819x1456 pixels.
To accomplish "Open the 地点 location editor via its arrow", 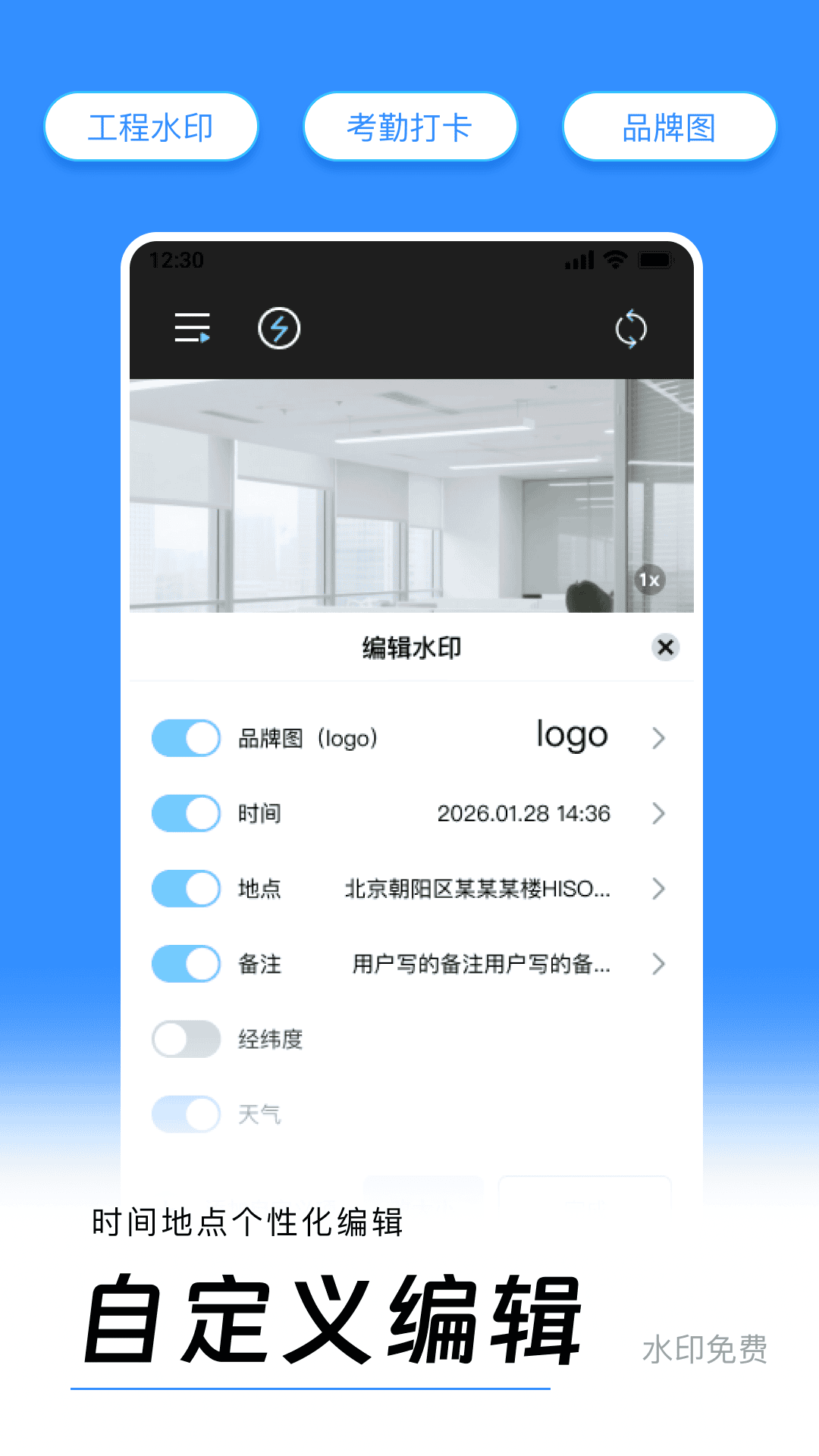I will pos(657,889).
